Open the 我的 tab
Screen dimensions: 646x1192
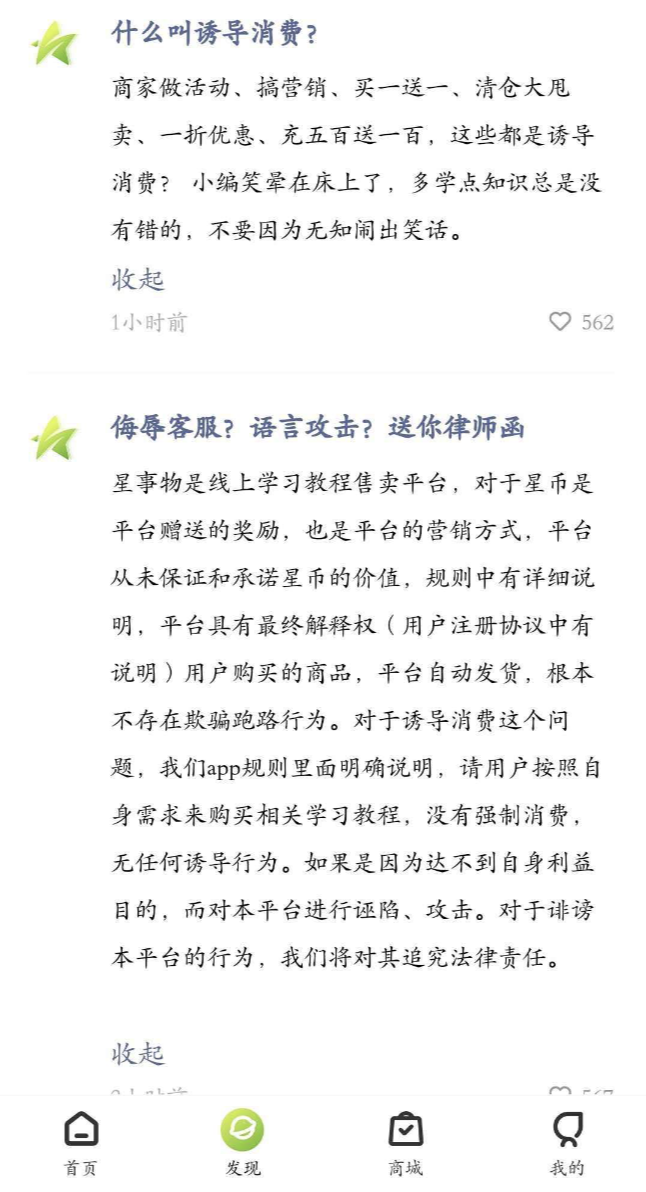tap(567, 1143)
